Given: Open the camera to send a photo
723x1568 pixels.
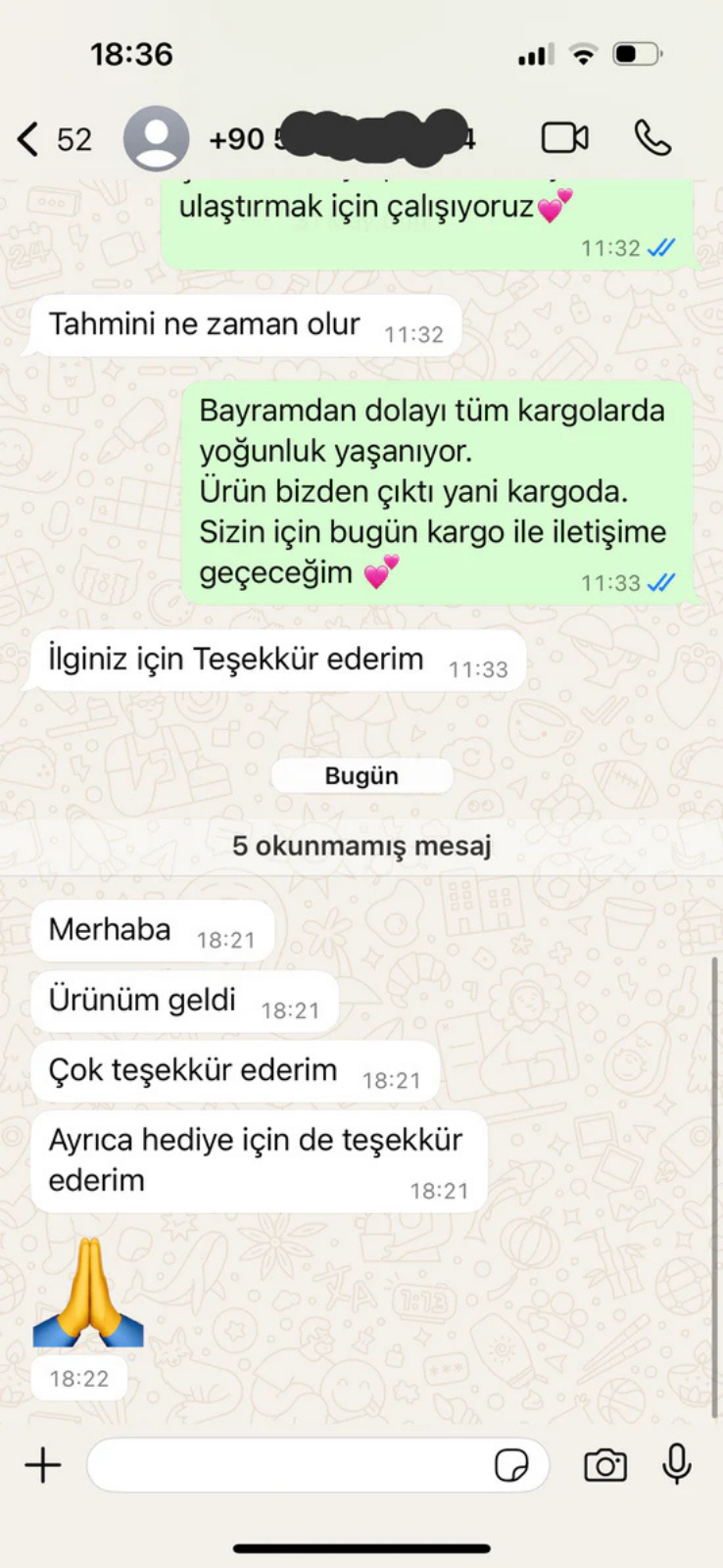Looking at the screenshot, I should [x=604, y=1465].
